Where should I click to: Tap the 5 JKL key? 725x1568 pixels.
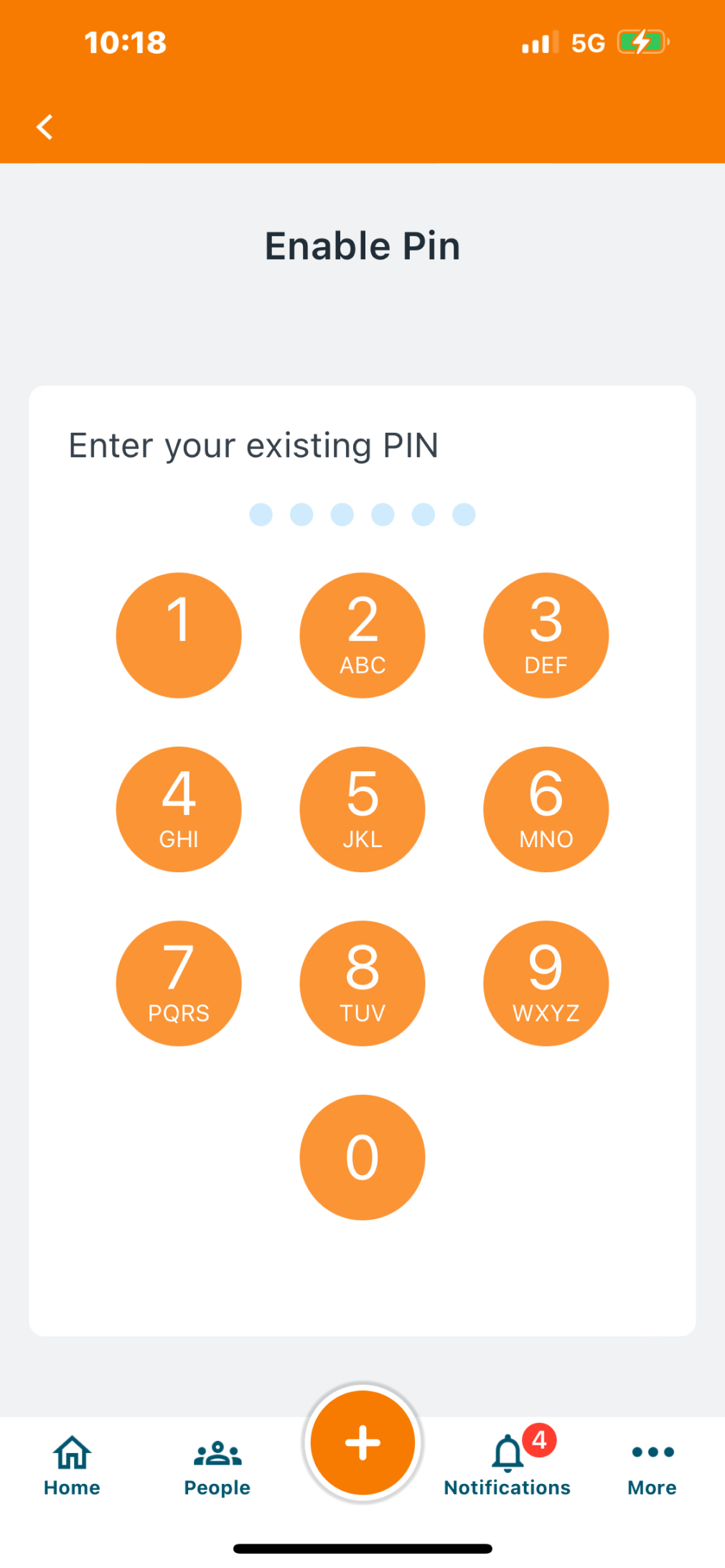click(x=362, y=809)
